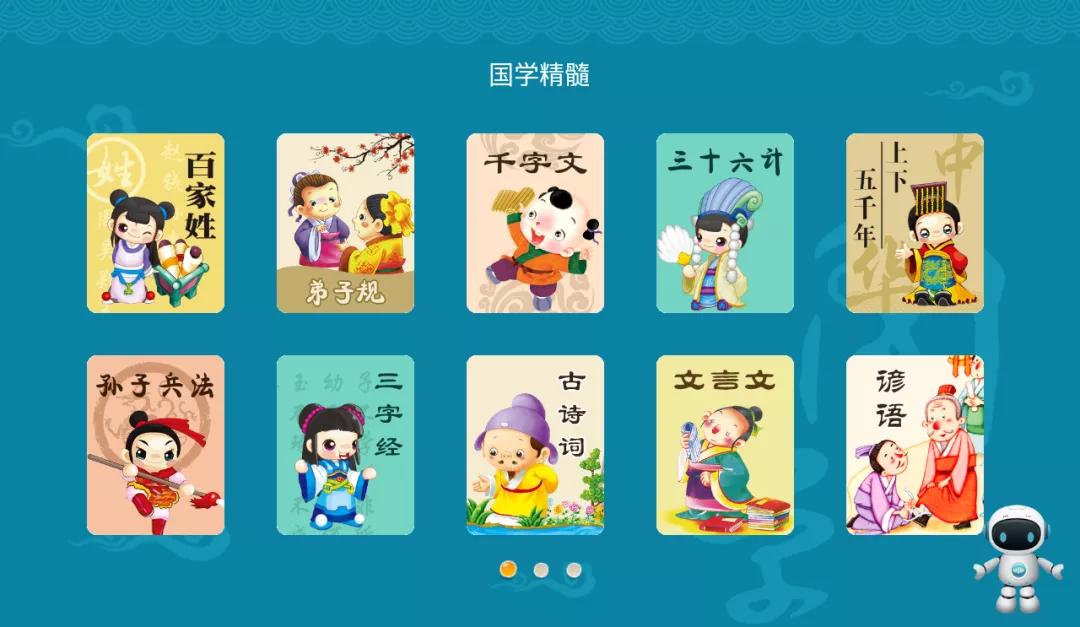Select the 孙子兵法 card
Screen dimensions: 1080x627
point(155,445)
